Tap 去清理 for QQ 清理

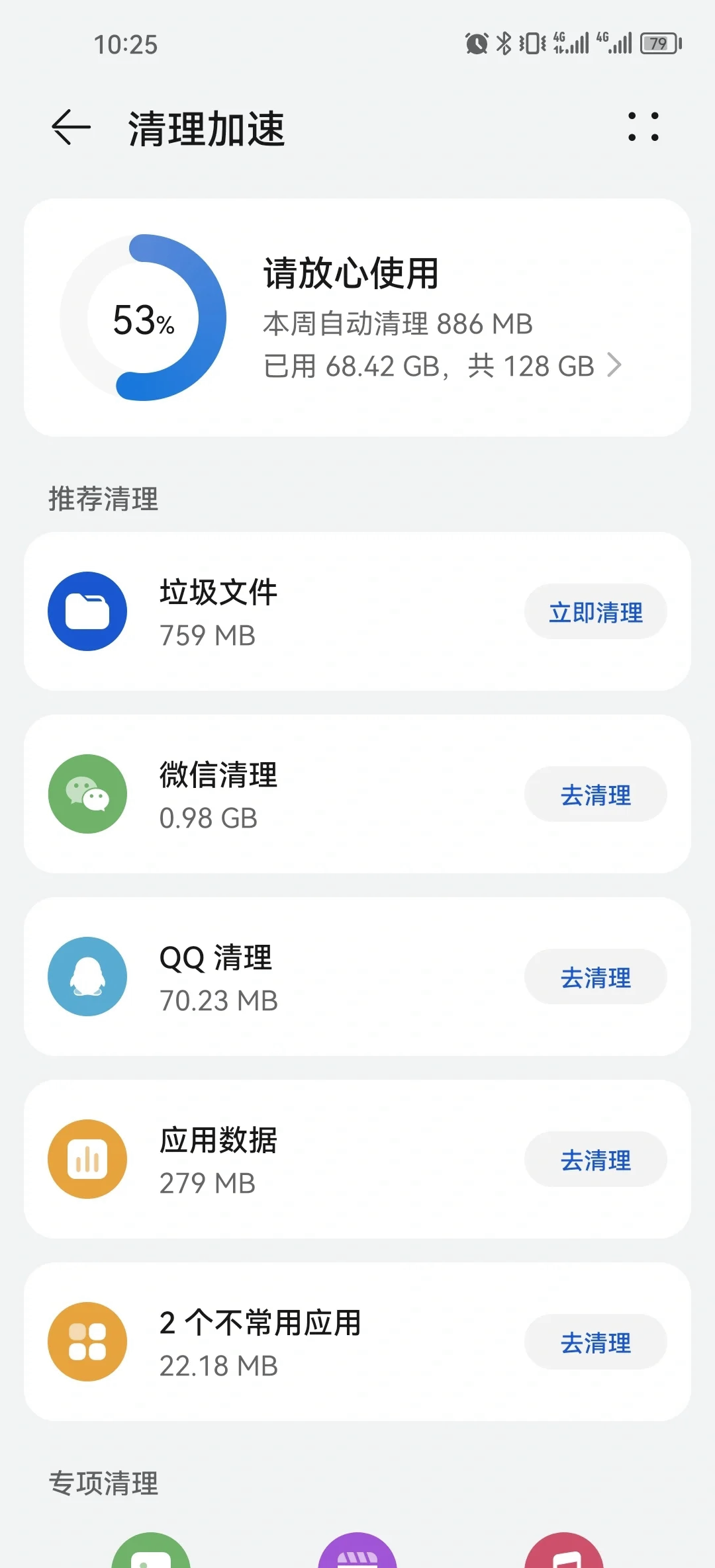point(595,977)
